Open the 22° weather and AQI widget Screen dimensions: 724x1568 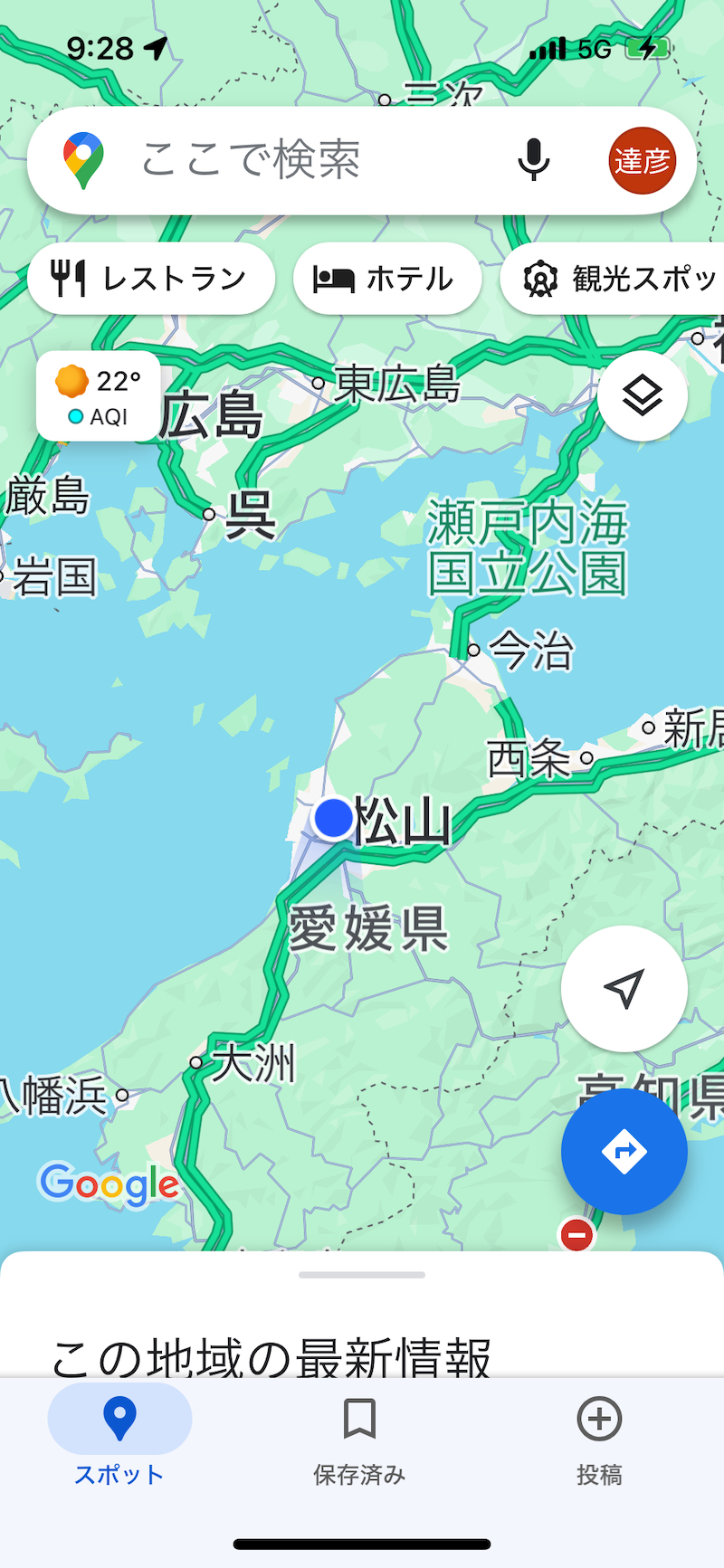[x=99, y=397]
